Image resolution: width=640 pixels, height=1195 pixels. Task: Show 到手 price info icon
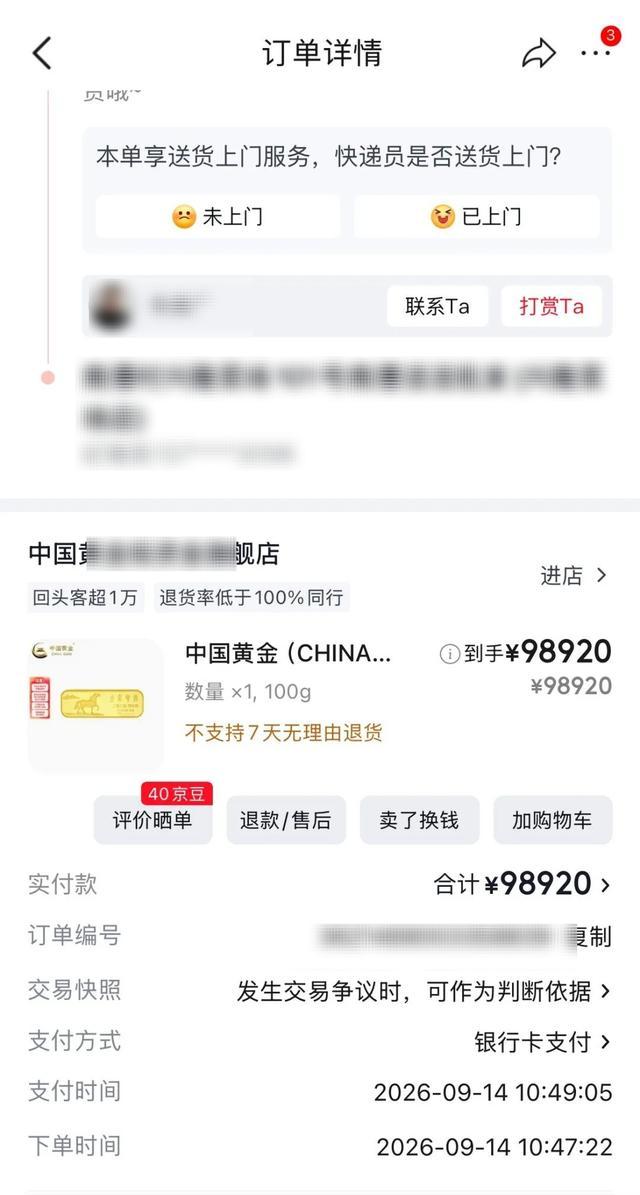450,654
